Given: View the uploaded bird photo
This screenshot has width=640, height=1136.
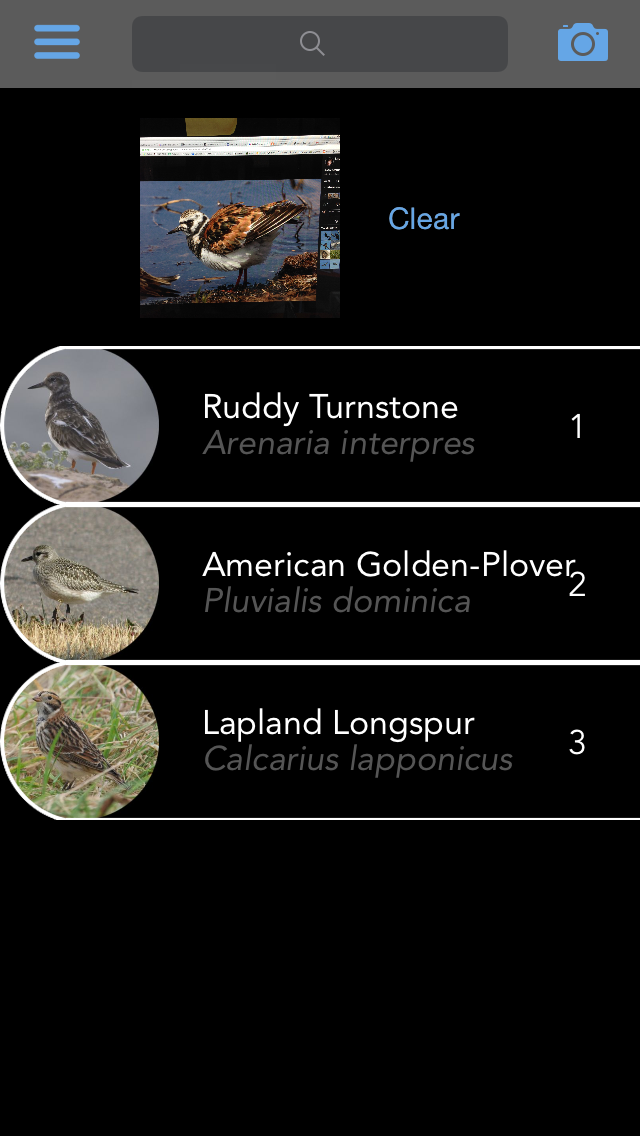Looking at the screenshot, I should point(240,218).
